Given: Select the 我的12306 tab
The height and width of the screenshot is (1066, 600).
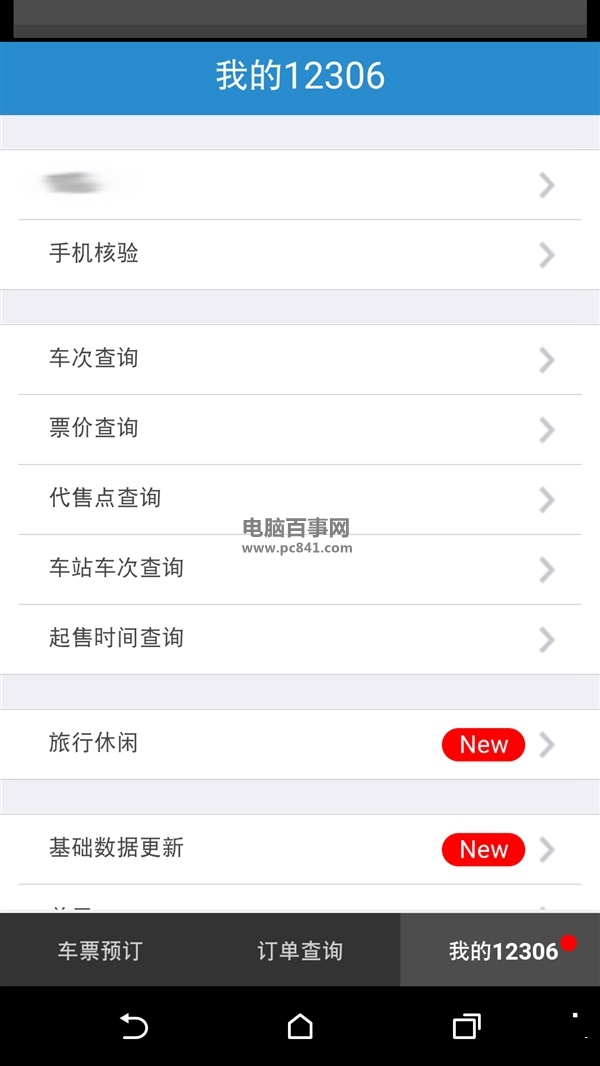Looking at the screenshot, I should [x=502, y=950].
